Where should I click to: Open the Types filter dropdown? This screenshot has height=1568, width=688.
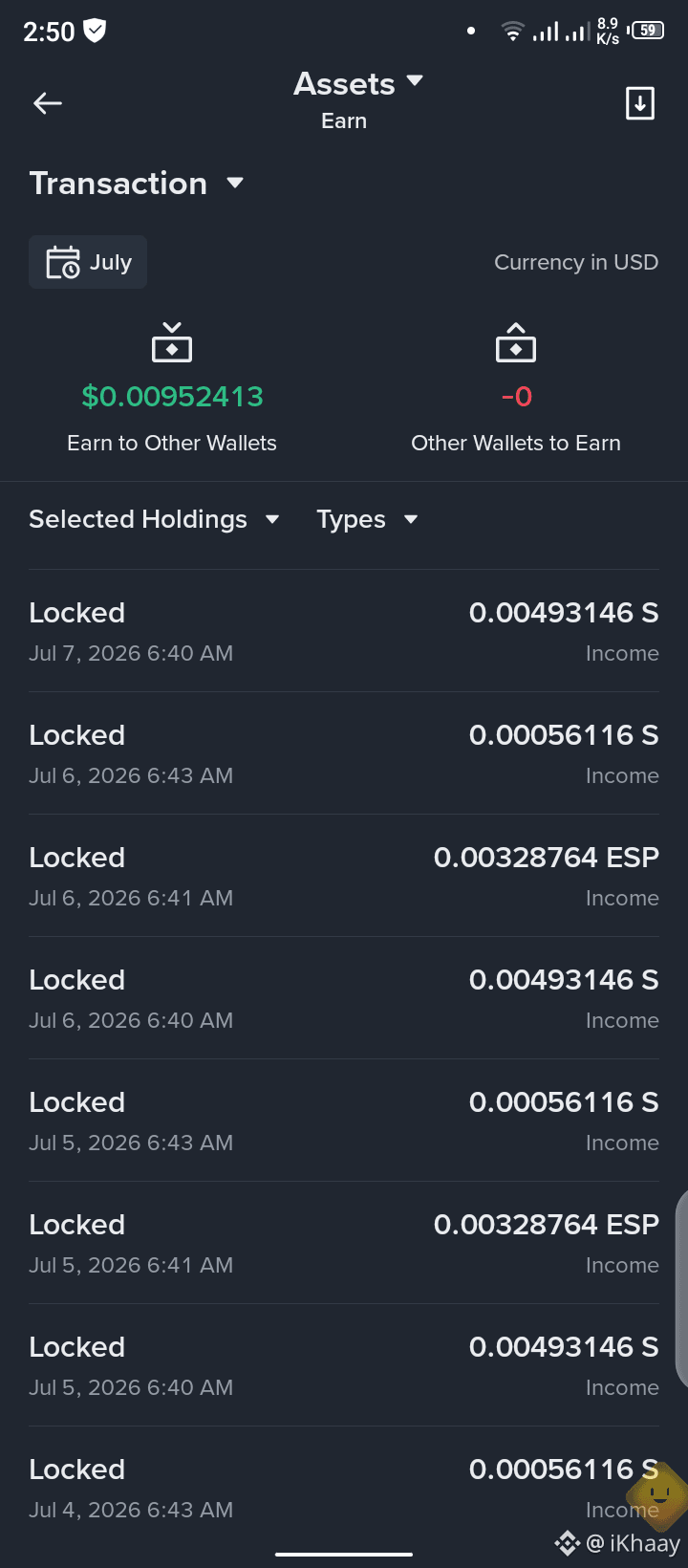[368, 519]
